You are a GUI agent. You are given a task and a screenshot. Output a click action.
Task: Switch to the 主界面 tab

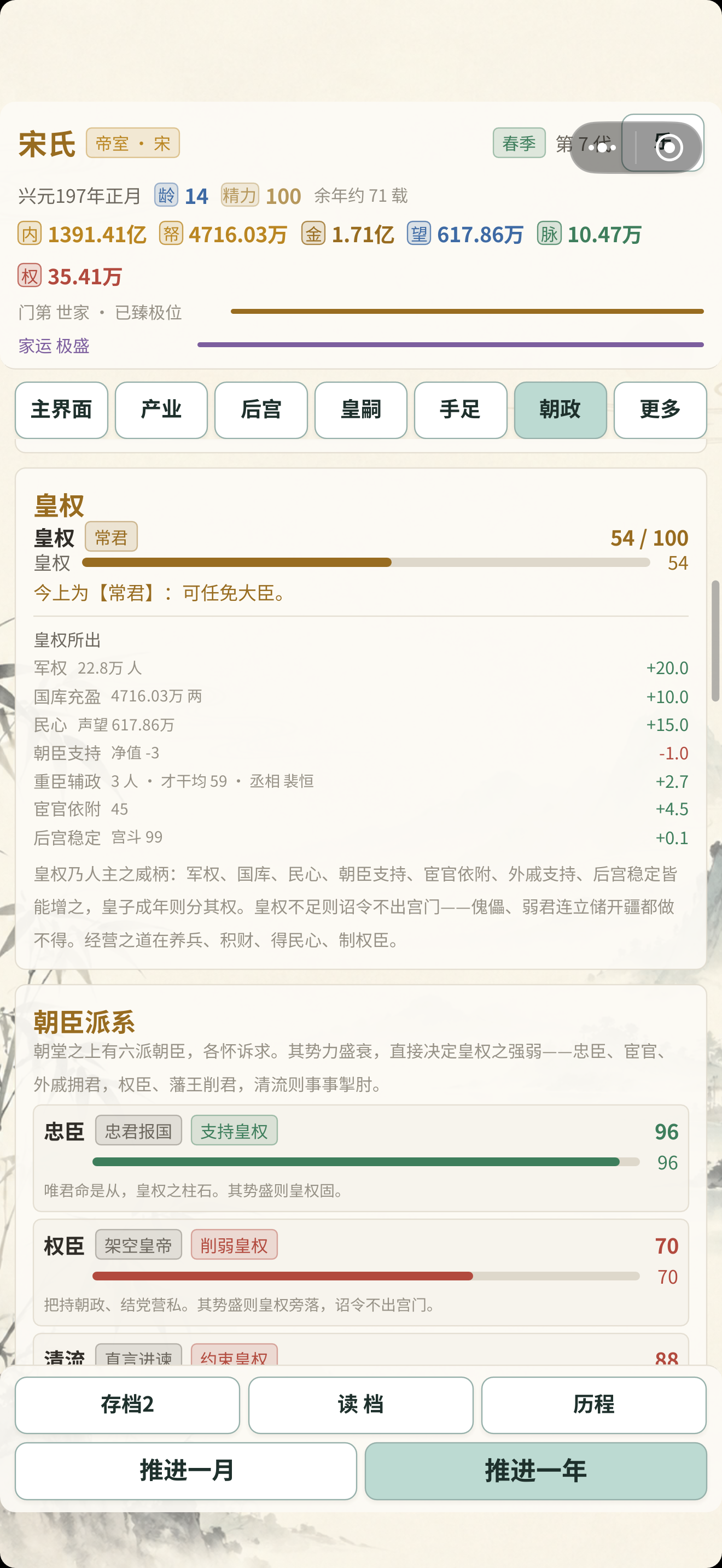point(61,409)
